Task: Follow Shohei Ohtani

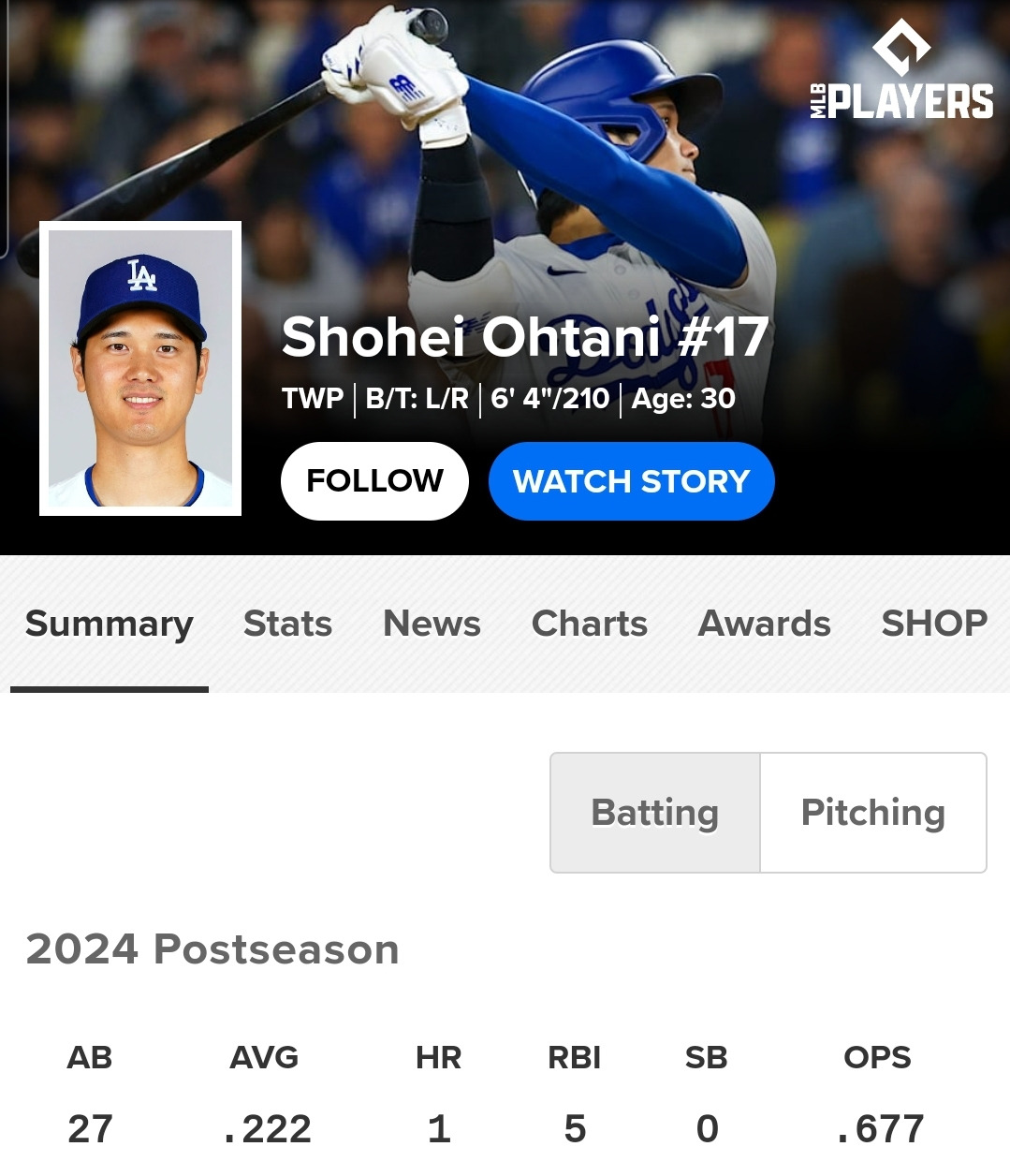Action: [374, 481]
